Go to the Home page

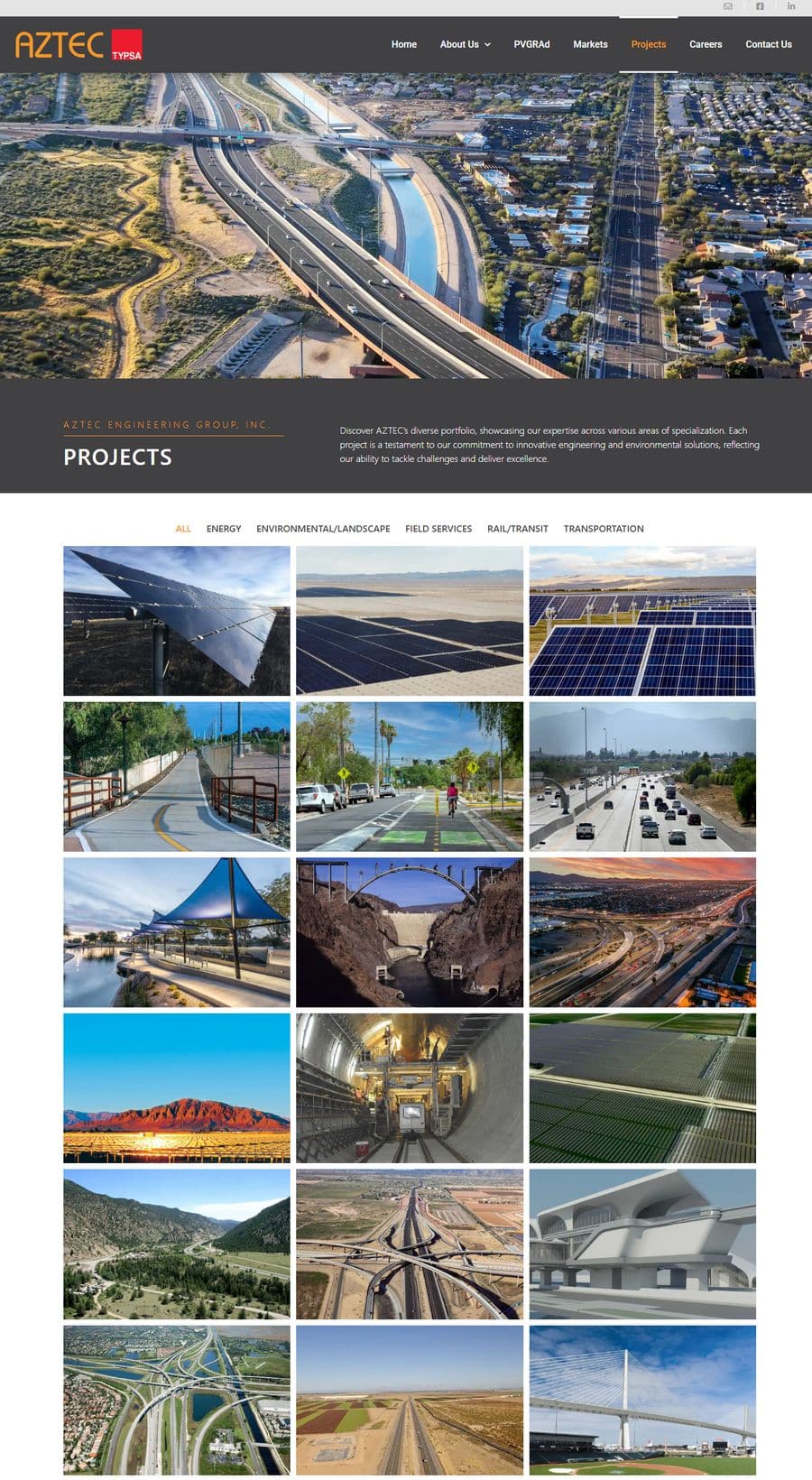[x=404, y=44]
